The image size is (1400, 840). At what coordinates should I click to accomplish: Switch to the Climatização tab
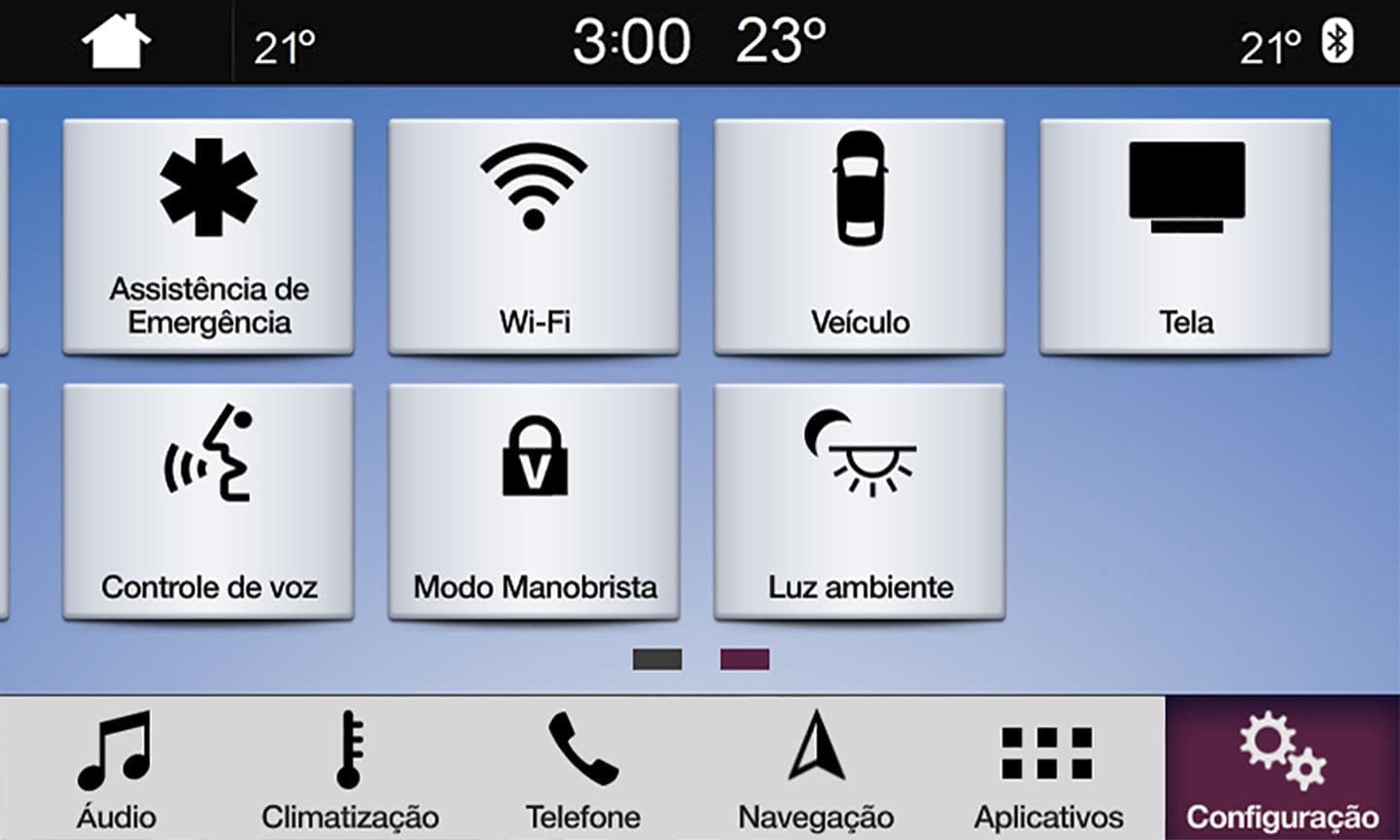pos(350,770)
